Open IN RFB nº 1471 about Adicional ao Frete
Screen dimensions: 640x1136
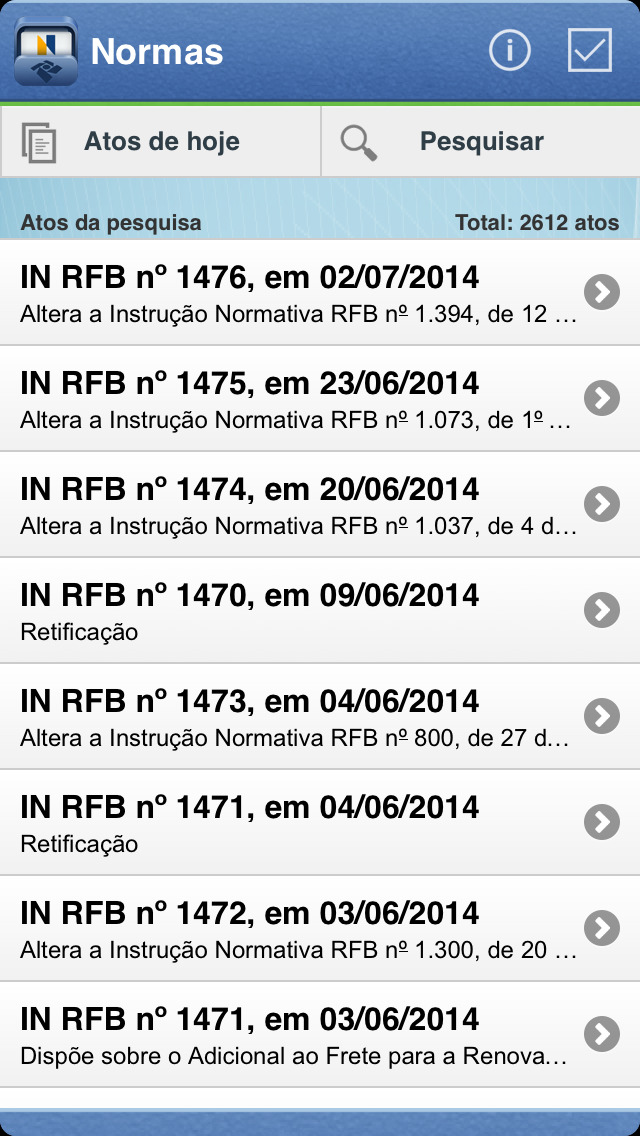click(x=320, y=1034)
